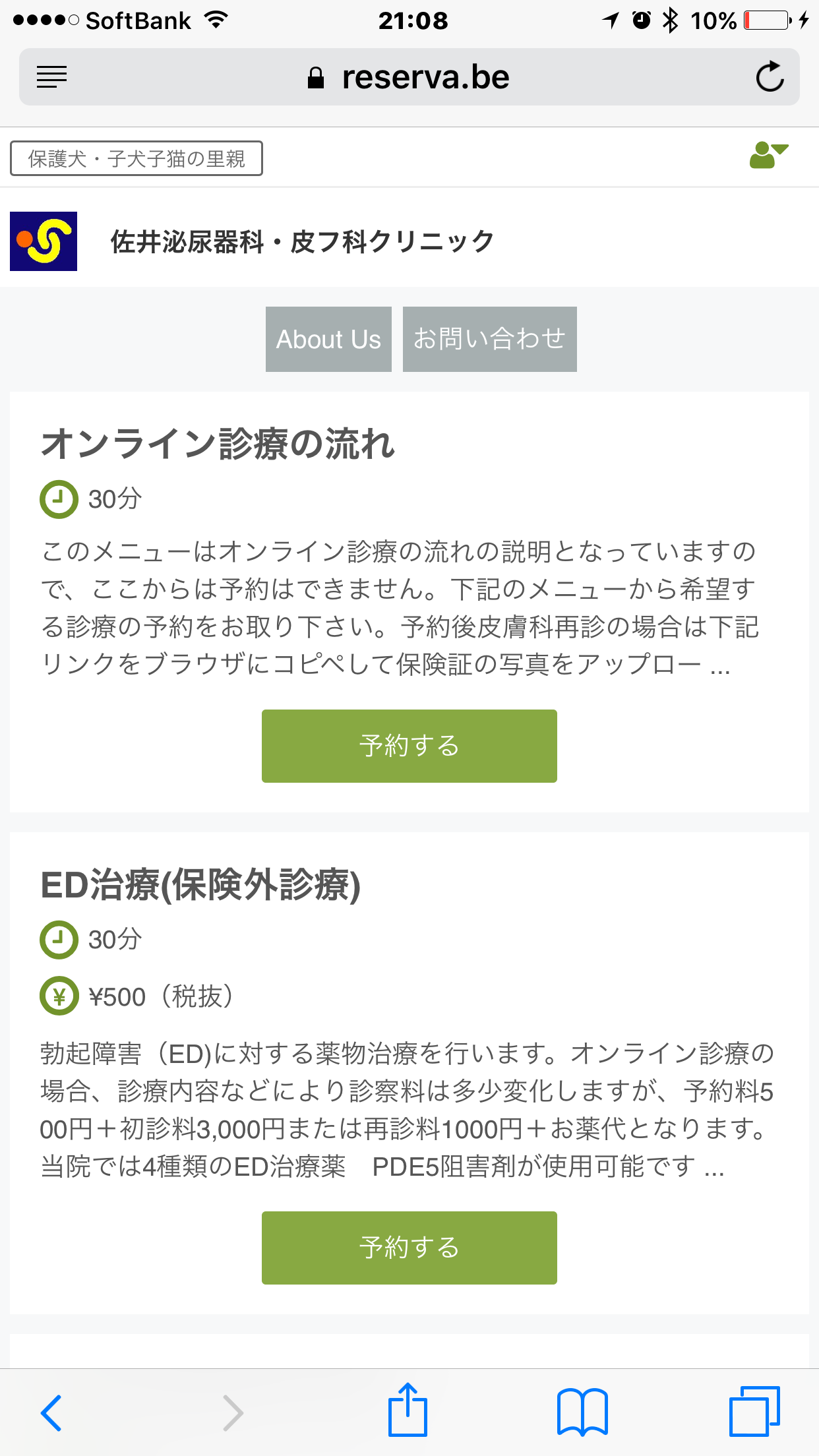Reload the reserva.be page
Image resolution: width=819 pixels, height=1456 pixels.
tap(770, 77)
